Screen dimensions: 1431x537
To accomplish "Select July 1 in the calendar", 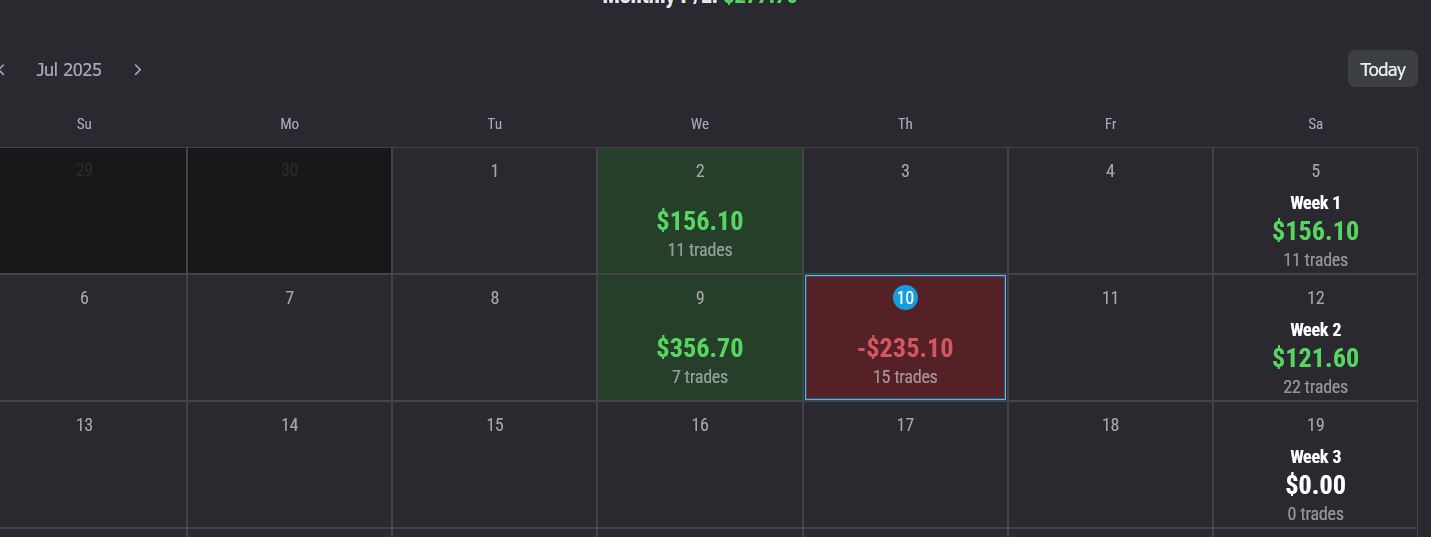I will (494, 211).
